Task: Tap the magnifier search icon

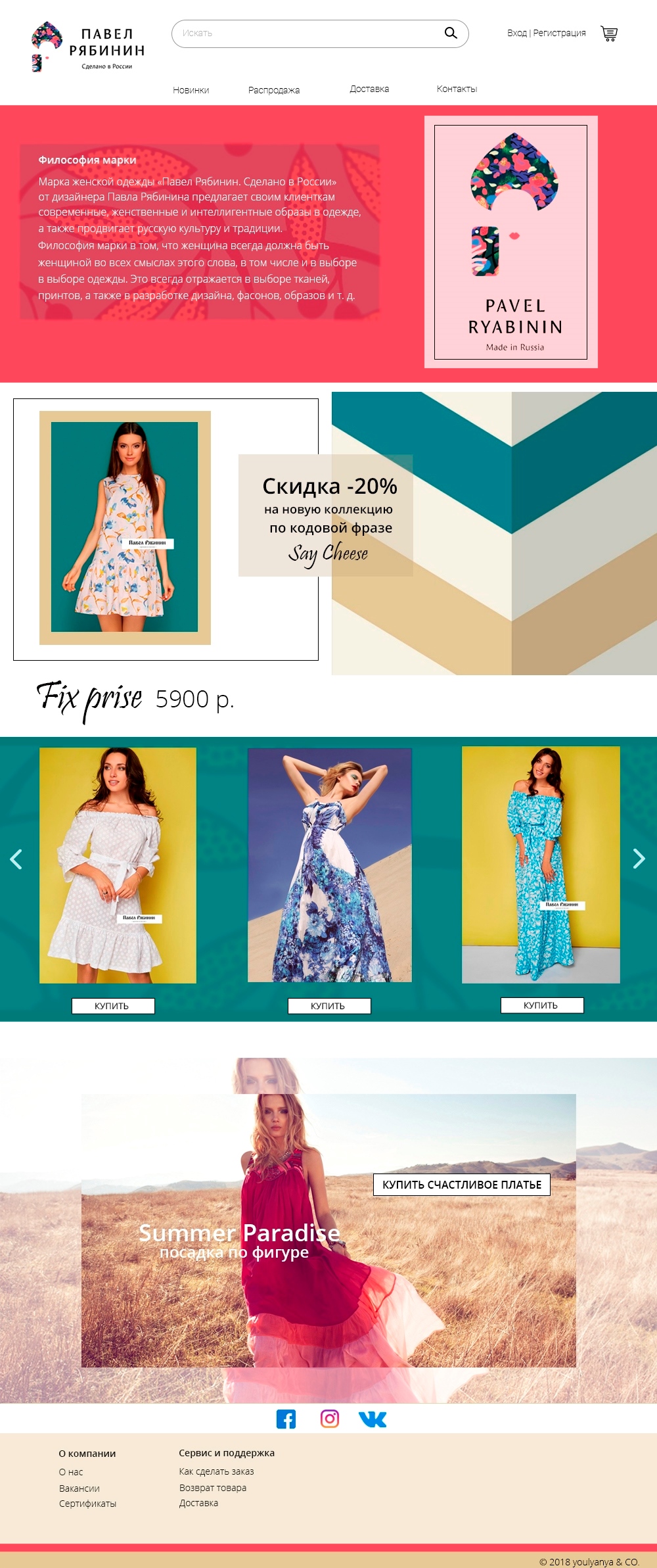Action: [x=451, y=33]
